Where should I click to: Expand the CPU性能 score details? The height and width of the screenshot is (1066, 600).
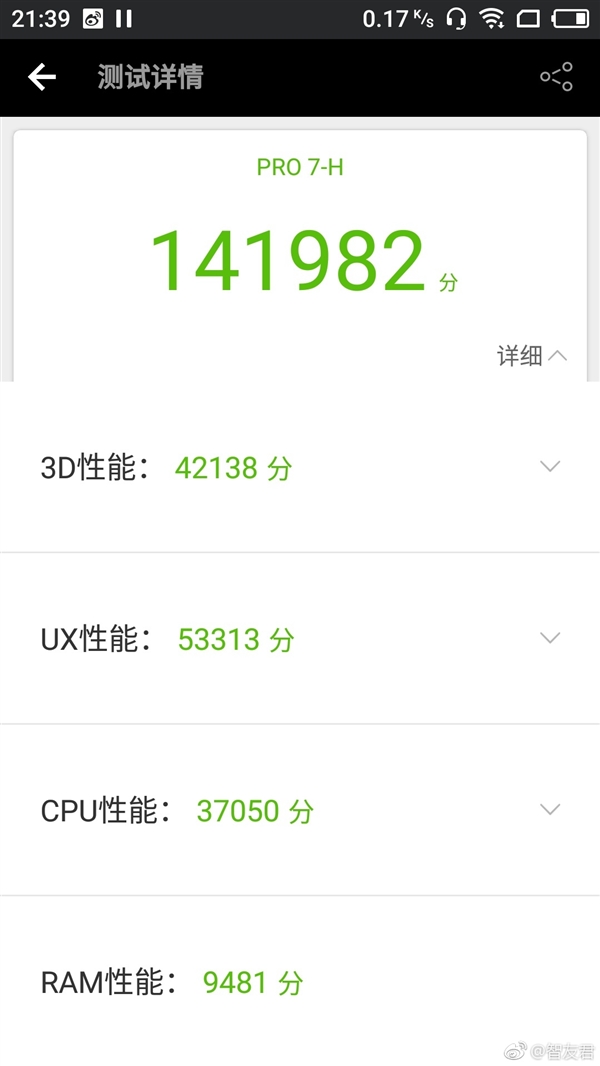(549, 809)
